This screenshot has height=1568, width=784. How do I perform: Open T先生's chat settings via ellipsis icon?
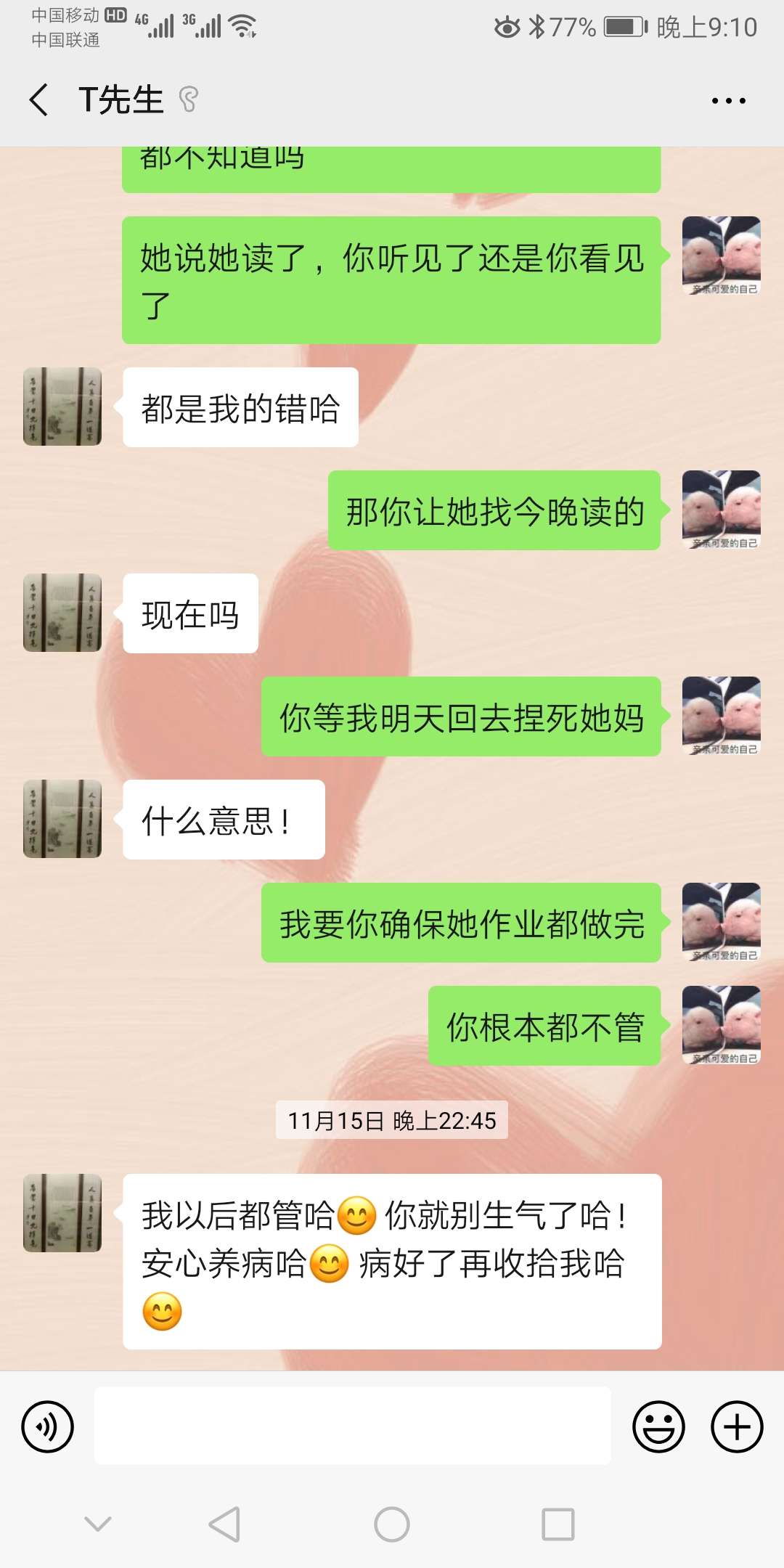[x=730, y=99]
